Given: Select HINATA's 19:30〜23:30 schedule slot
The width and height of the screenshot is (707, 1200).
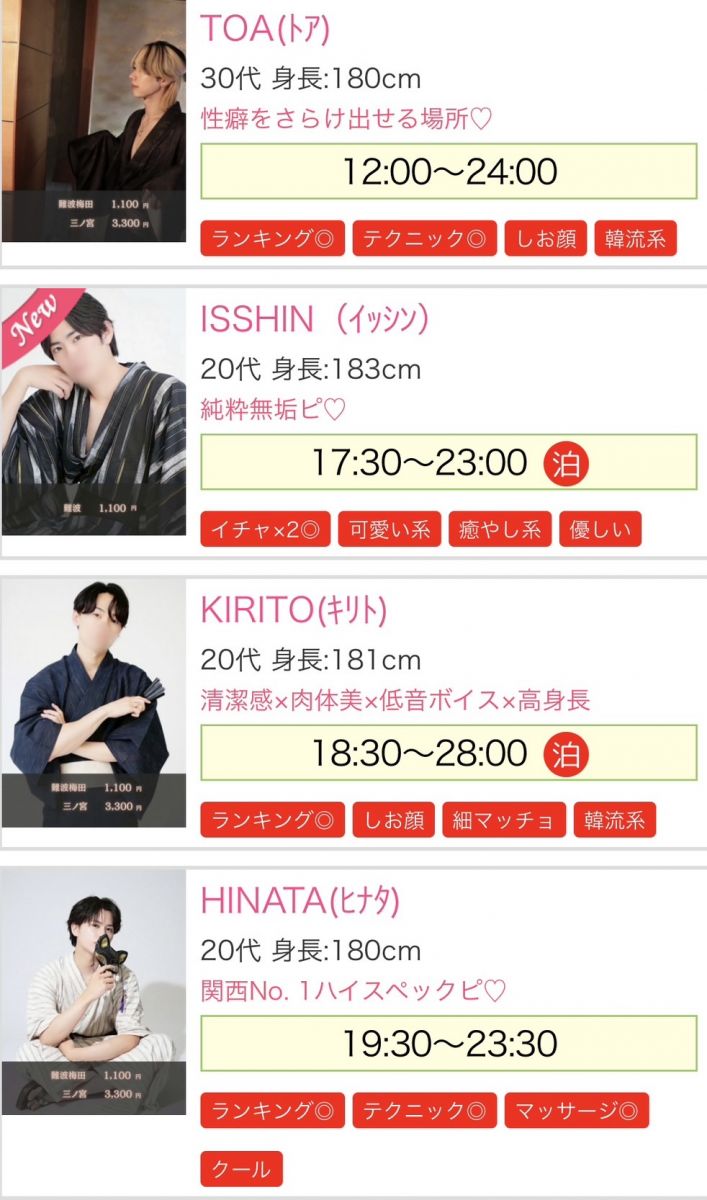Looking at the screenshot, I should click(448, 1043).
